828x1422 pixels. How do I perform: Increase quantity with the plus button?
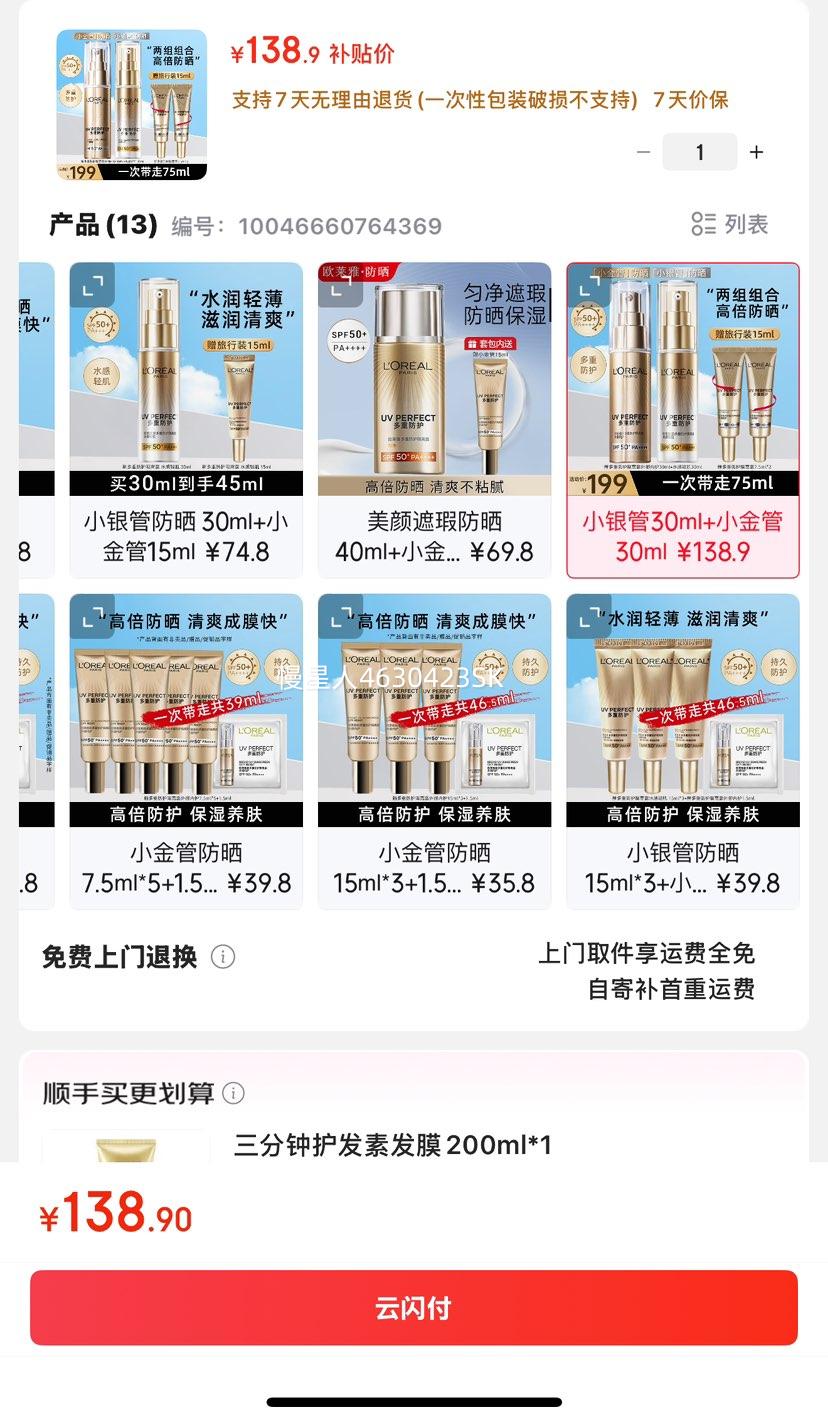point(756,152)
